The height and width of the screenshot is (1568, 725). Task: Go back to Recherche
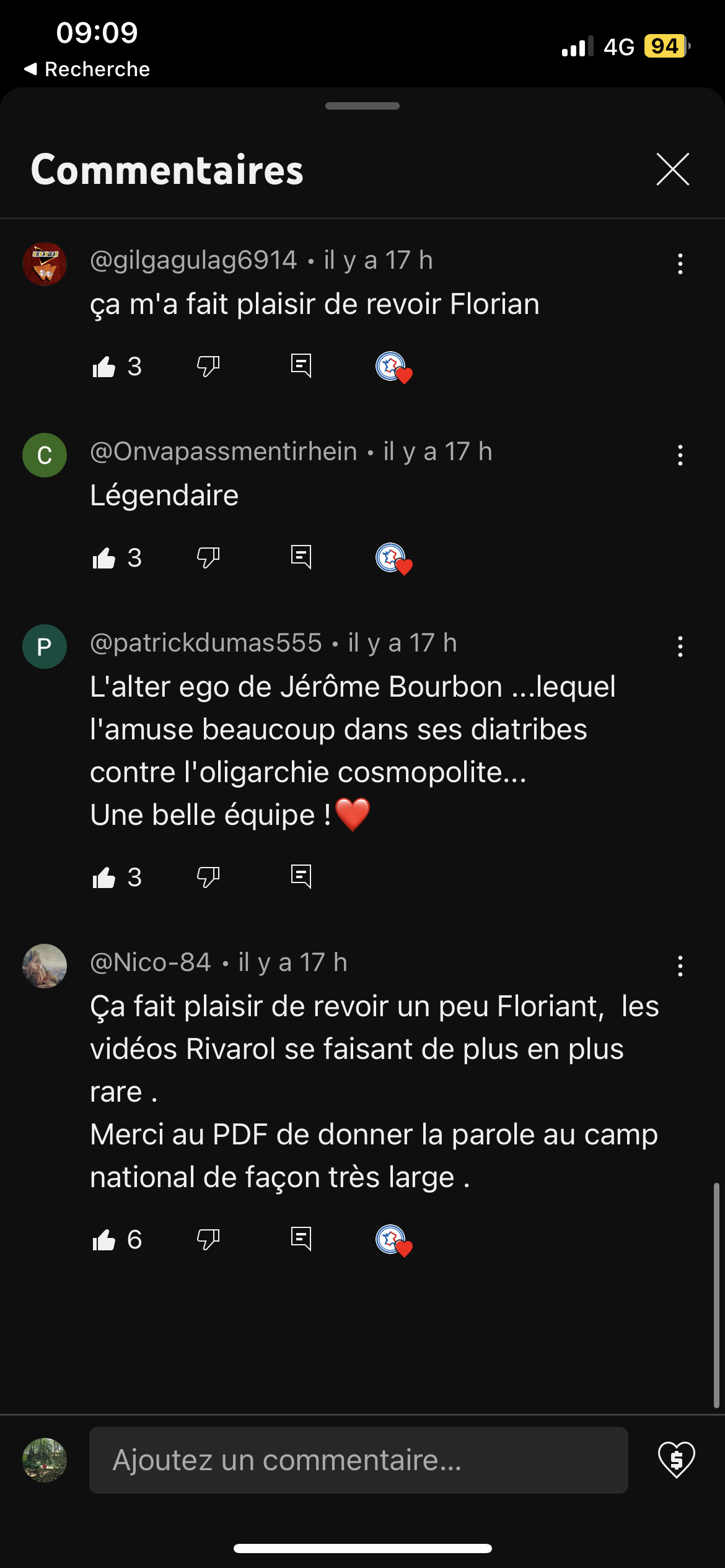point(87,69)
